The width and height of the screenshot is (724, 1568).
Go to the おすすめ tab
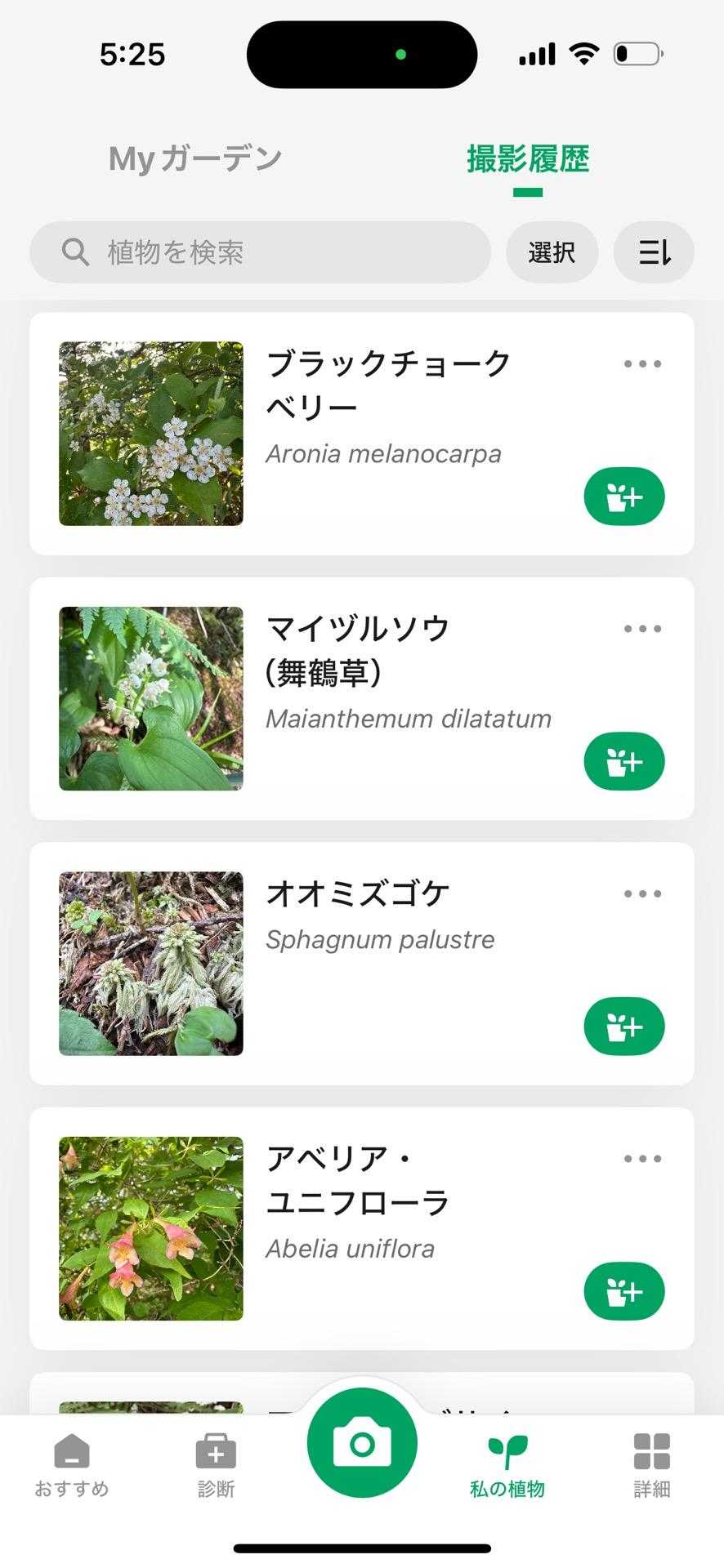tap(72, 1466)
